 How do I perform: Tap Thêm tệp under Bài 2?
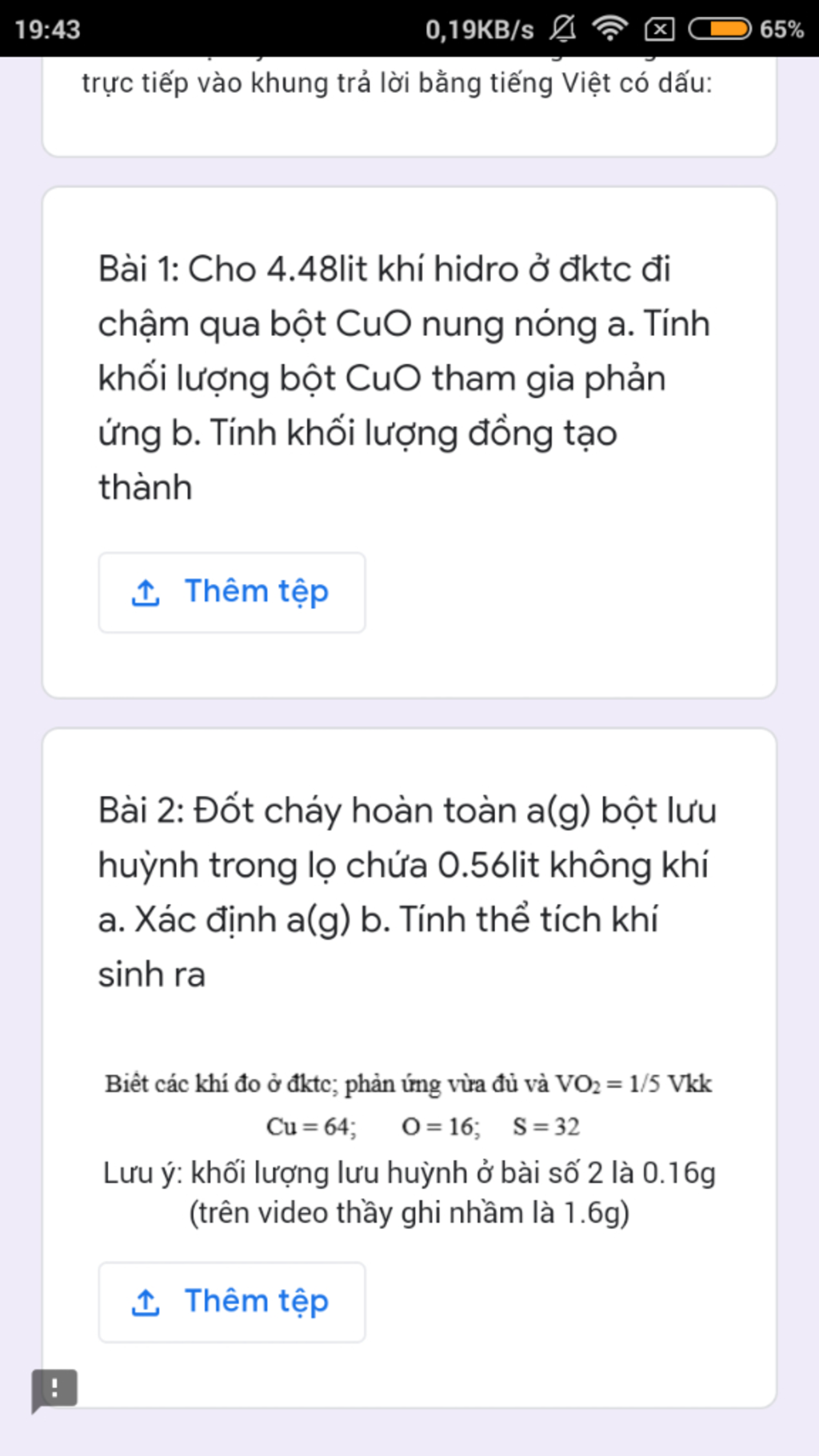point(231,1302)
